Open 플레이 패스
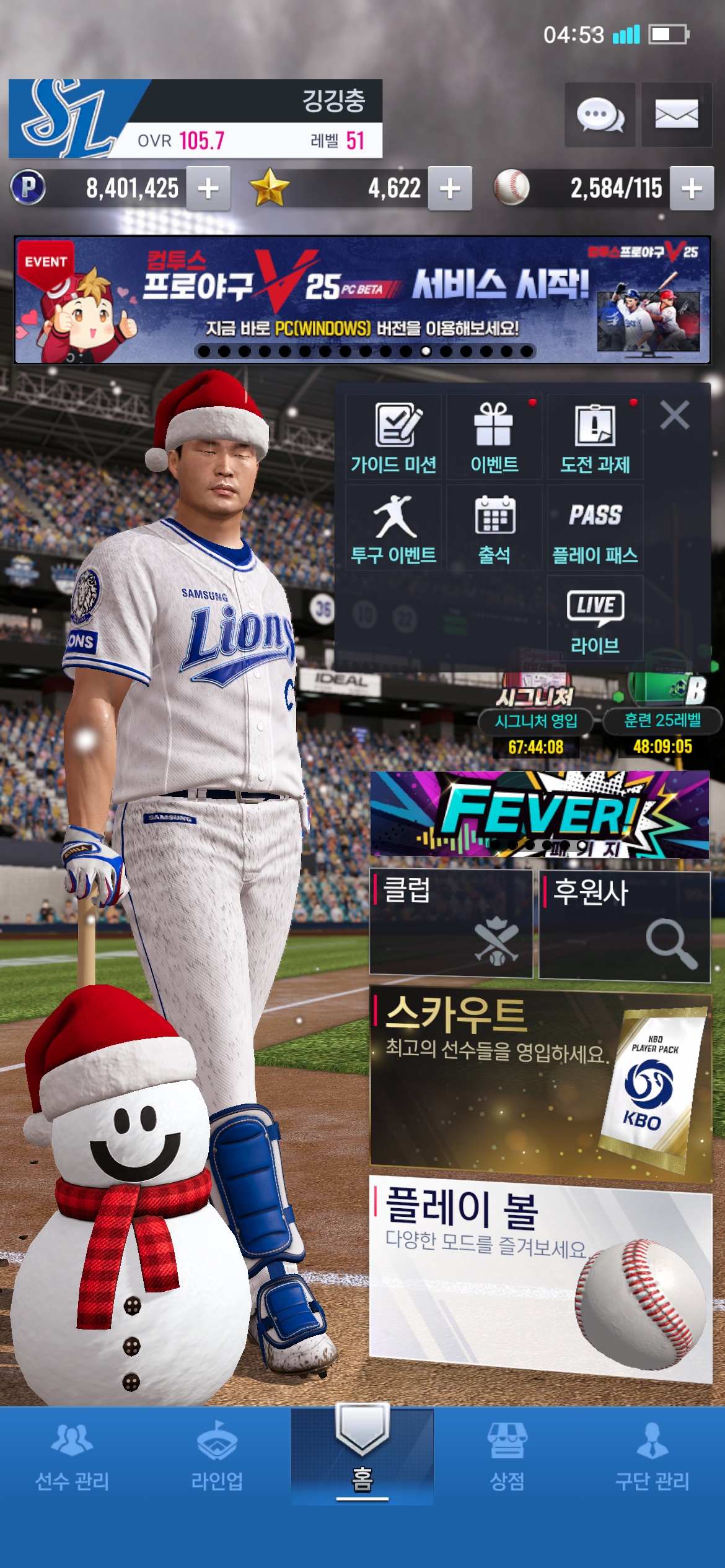Screen dimensions: 725x1568 [595, 528]
